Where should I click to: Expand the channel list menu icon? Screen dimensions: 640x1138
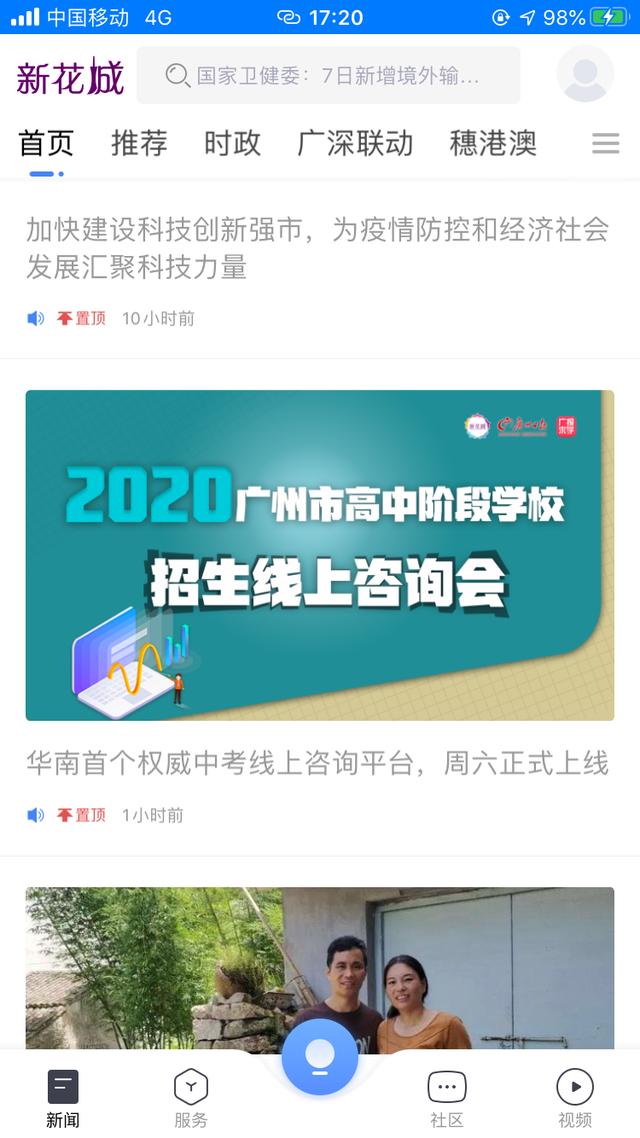point(605,143)
